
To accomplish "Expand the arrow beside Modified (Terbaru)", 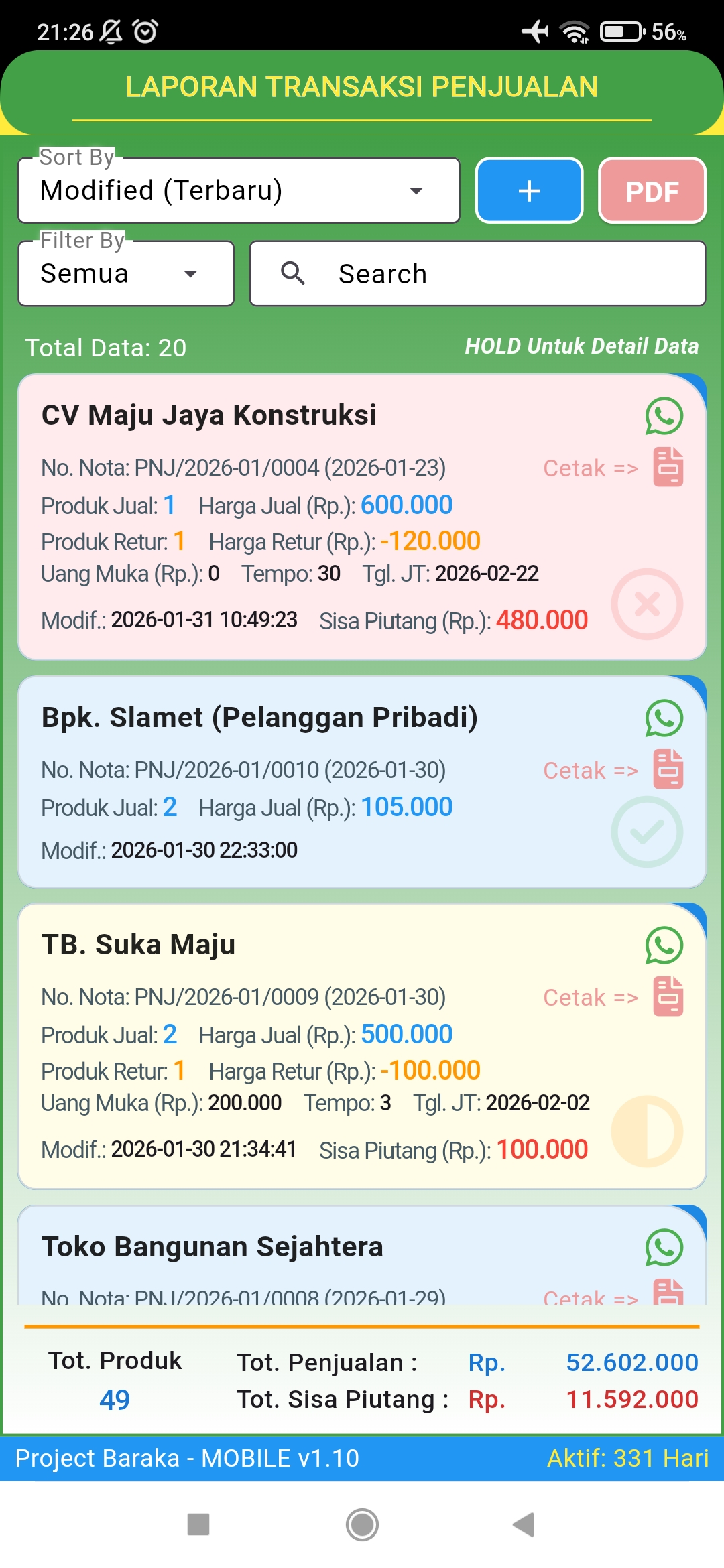I will click(416, 190).
